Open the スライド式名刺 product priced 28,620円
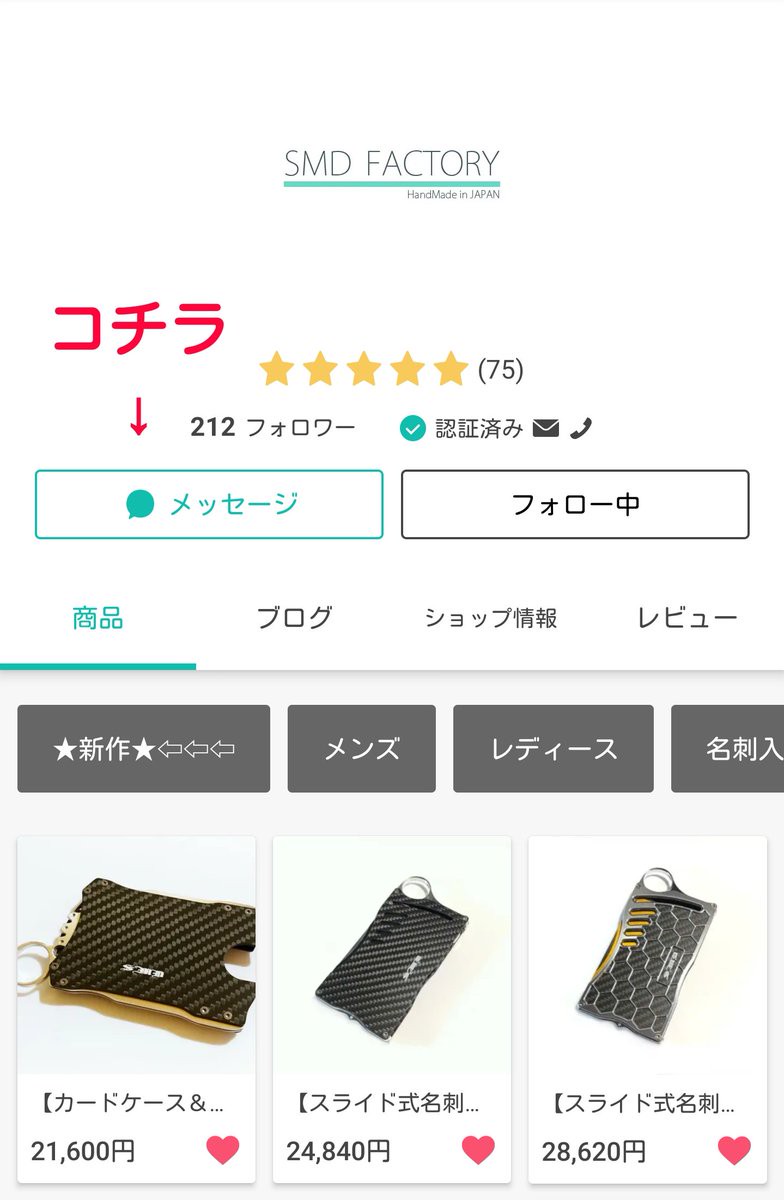784x1200 pixels. [647, 960]
